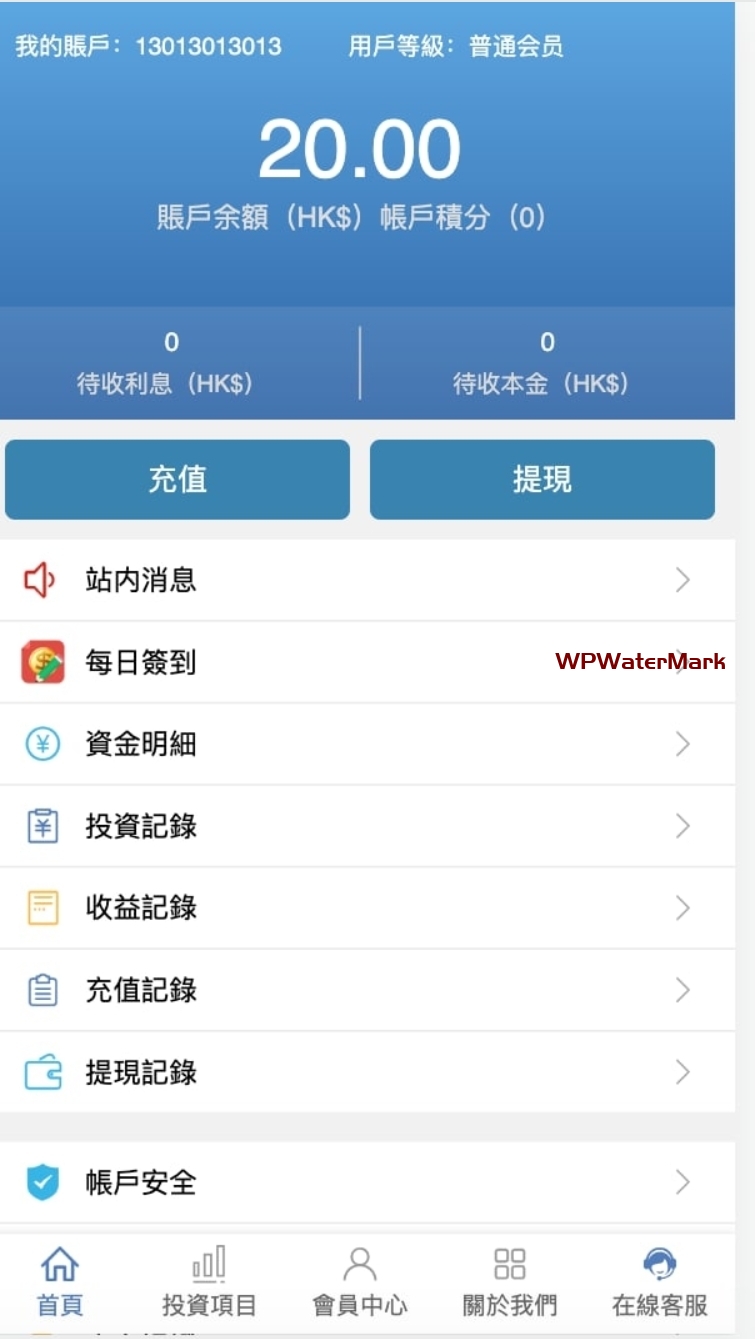Image resolution: width=756 pixels, height=1339 pixels.
Task: View 資金明細 fund details
Action: (x=367, y=744)
